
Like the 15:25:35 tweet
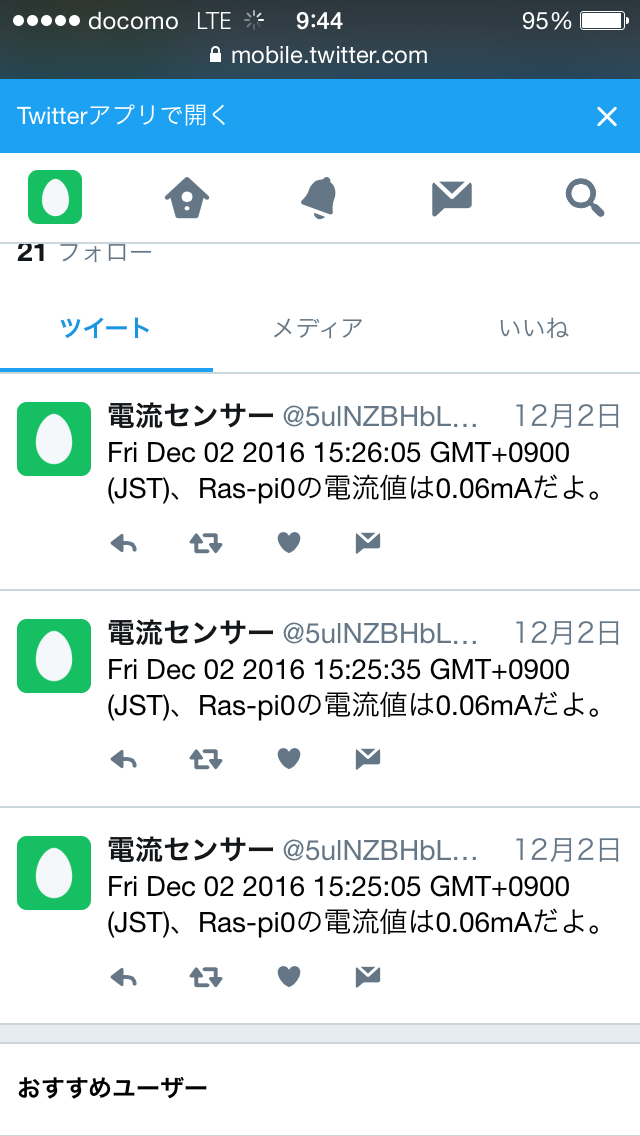[x=289, y=759]
